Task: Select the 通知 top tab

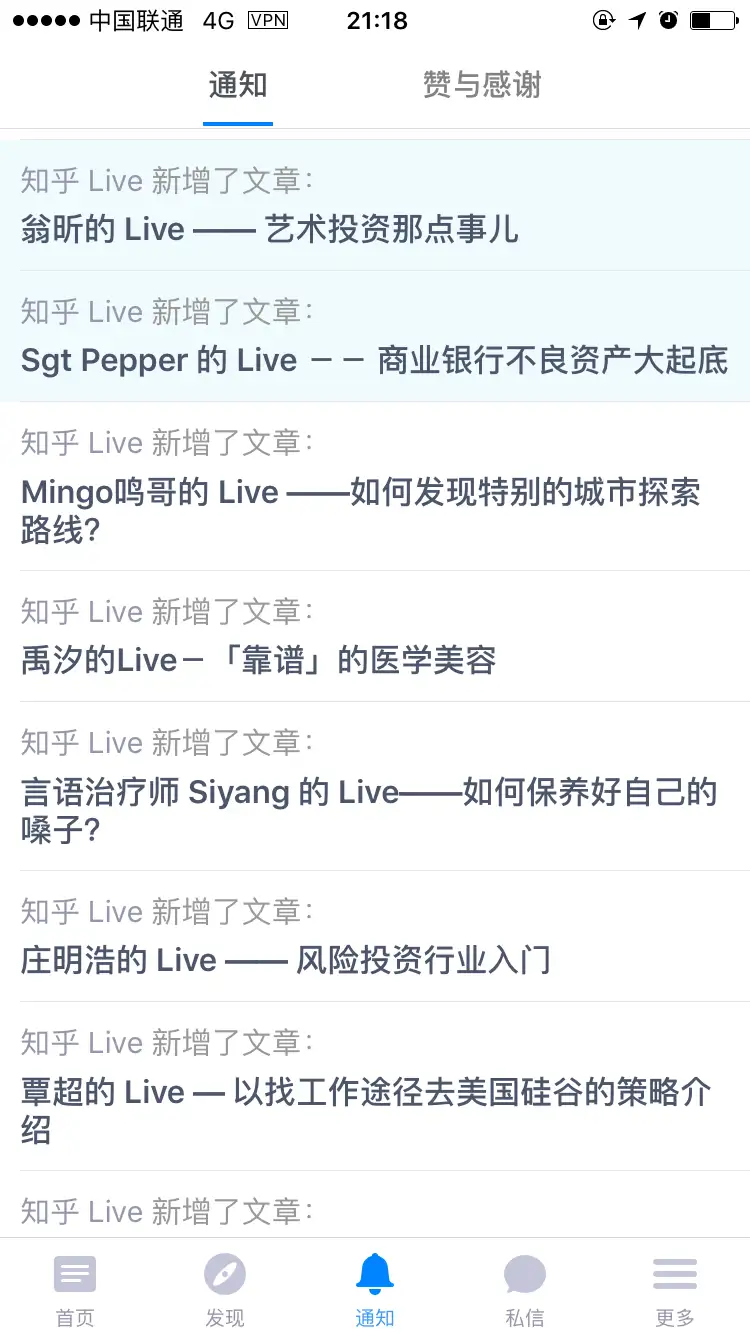Action: [238, 85]
